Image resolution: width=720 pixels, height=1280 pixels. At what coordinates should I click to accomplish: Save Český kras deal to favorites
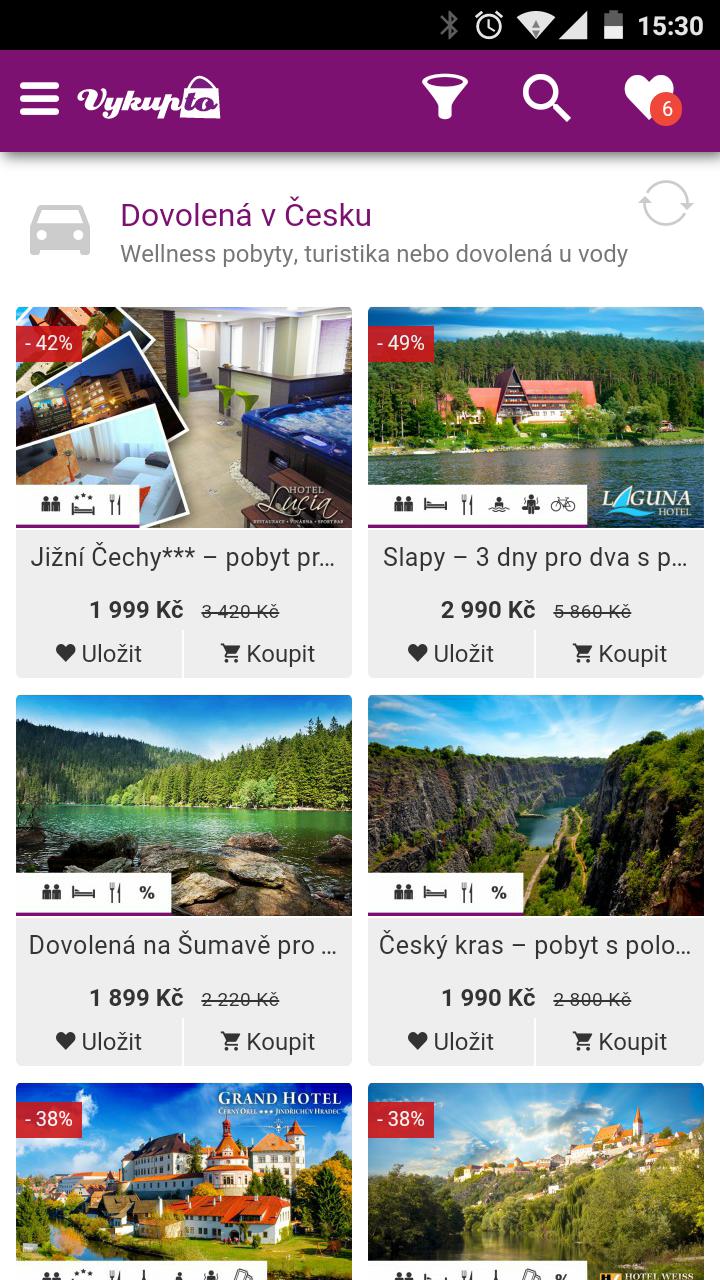[450, 1041]
